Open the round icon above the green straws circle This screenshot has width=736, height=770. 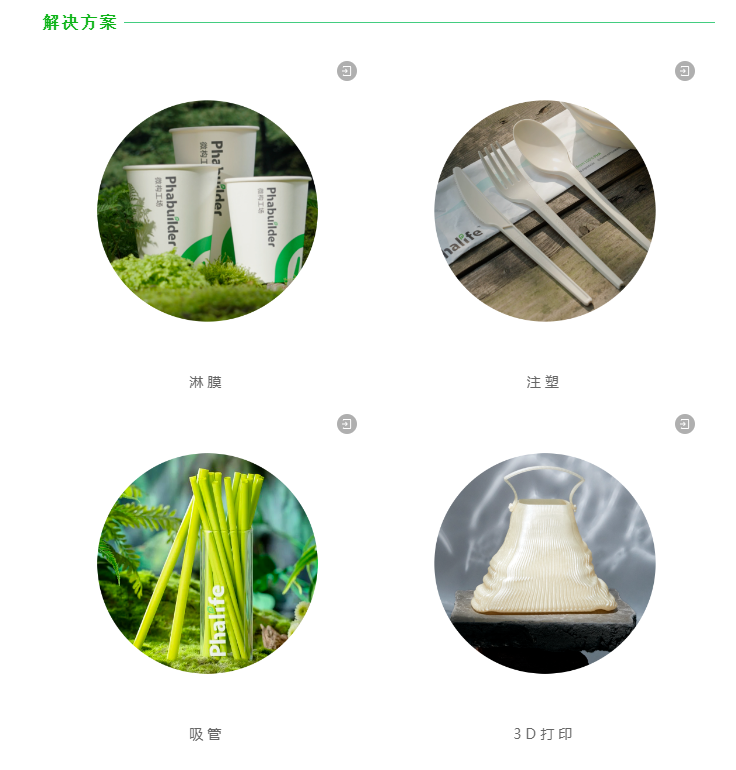(346, 423)
